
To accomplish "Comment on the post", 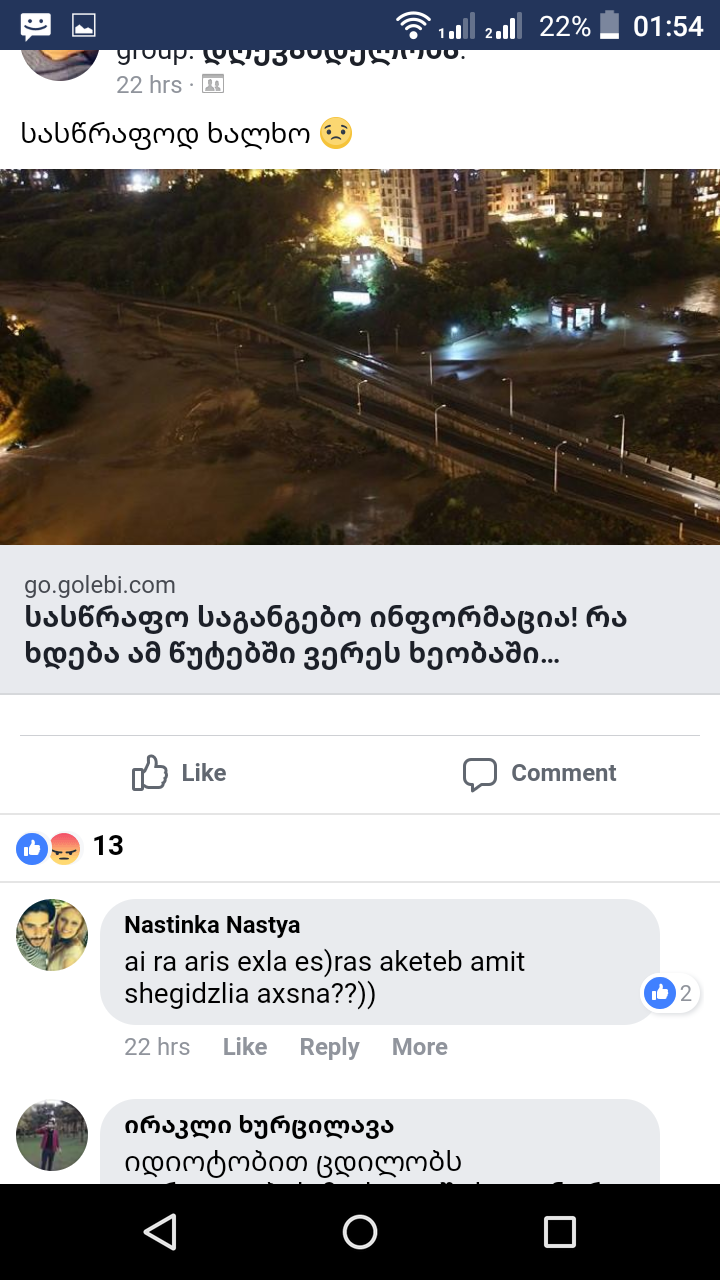I will pos(540,773).
